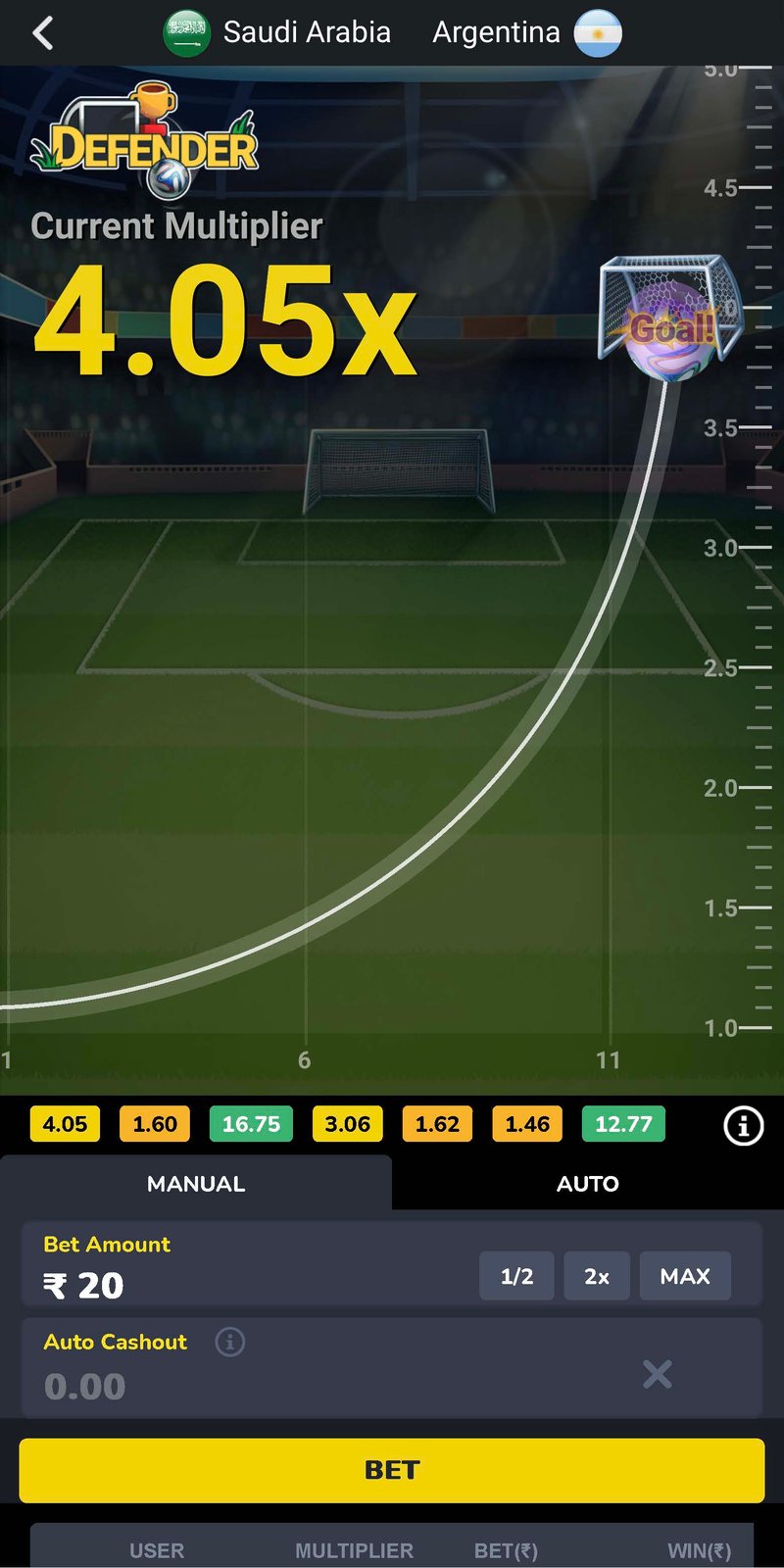Halve the bet with 1/2 button
This screenshot has width=784, height=1568.
pyautogui.click(x=516, y=1276)
